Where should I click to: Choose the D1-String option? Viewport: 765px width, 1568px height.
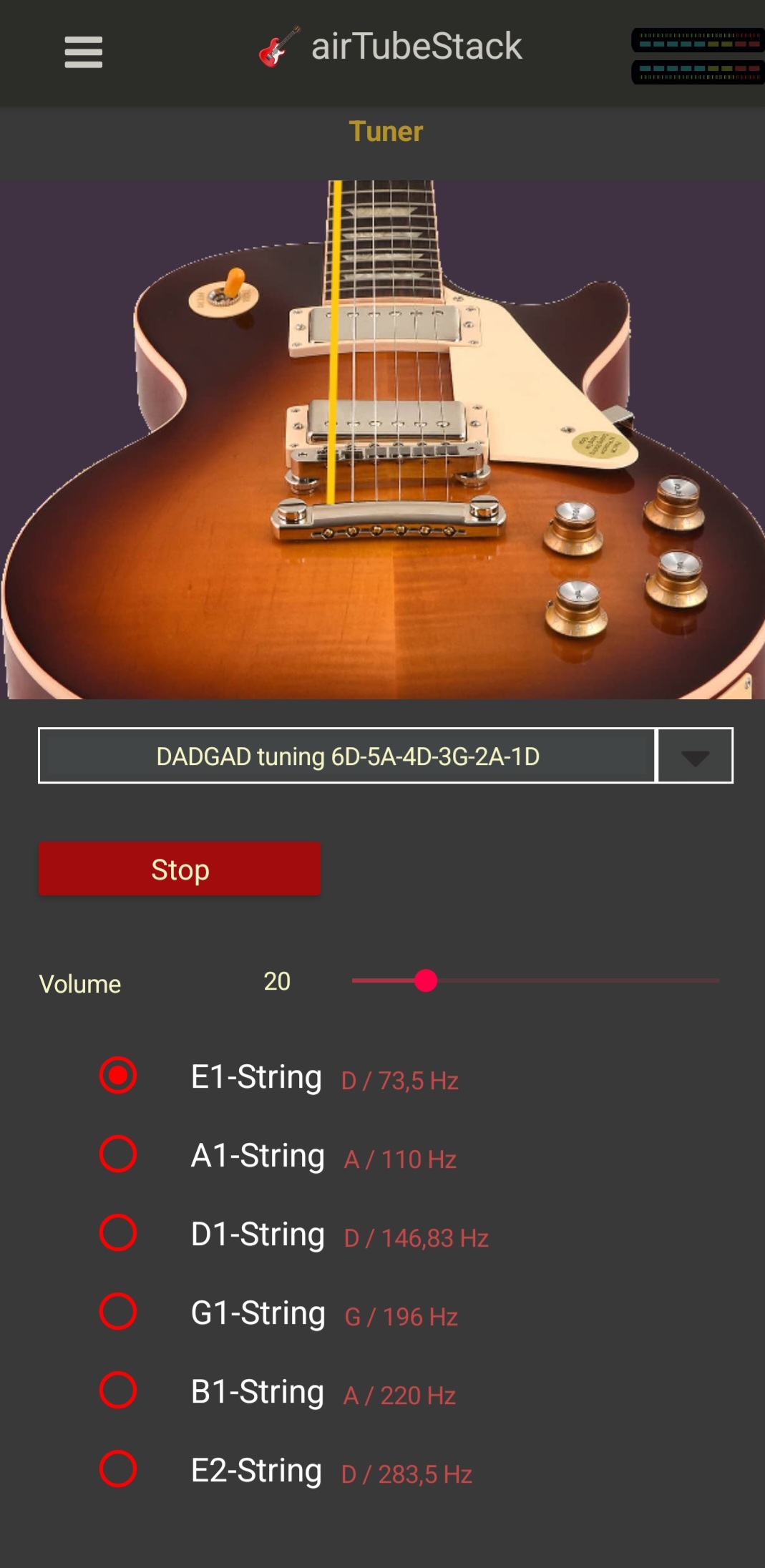(118, 1232)
